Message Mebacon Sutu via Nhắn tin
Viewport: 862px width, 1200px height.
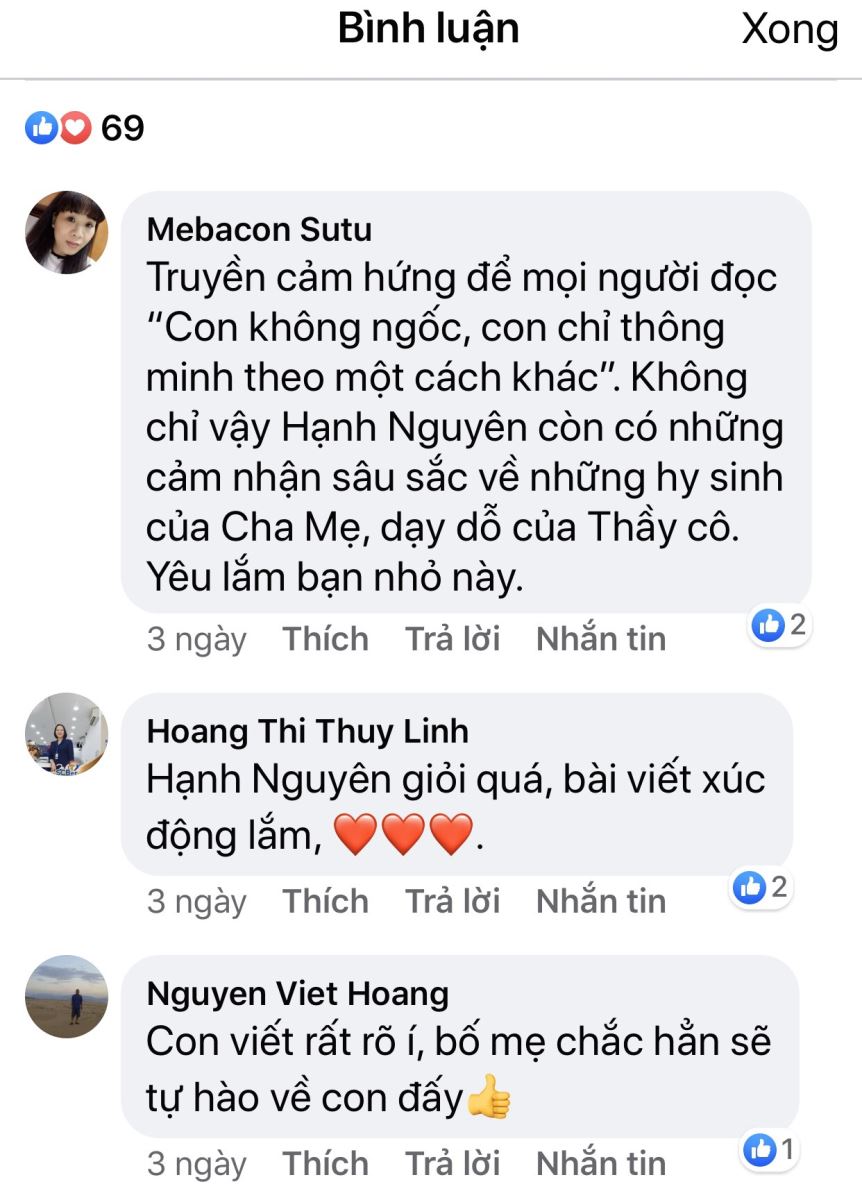(601, 639)
